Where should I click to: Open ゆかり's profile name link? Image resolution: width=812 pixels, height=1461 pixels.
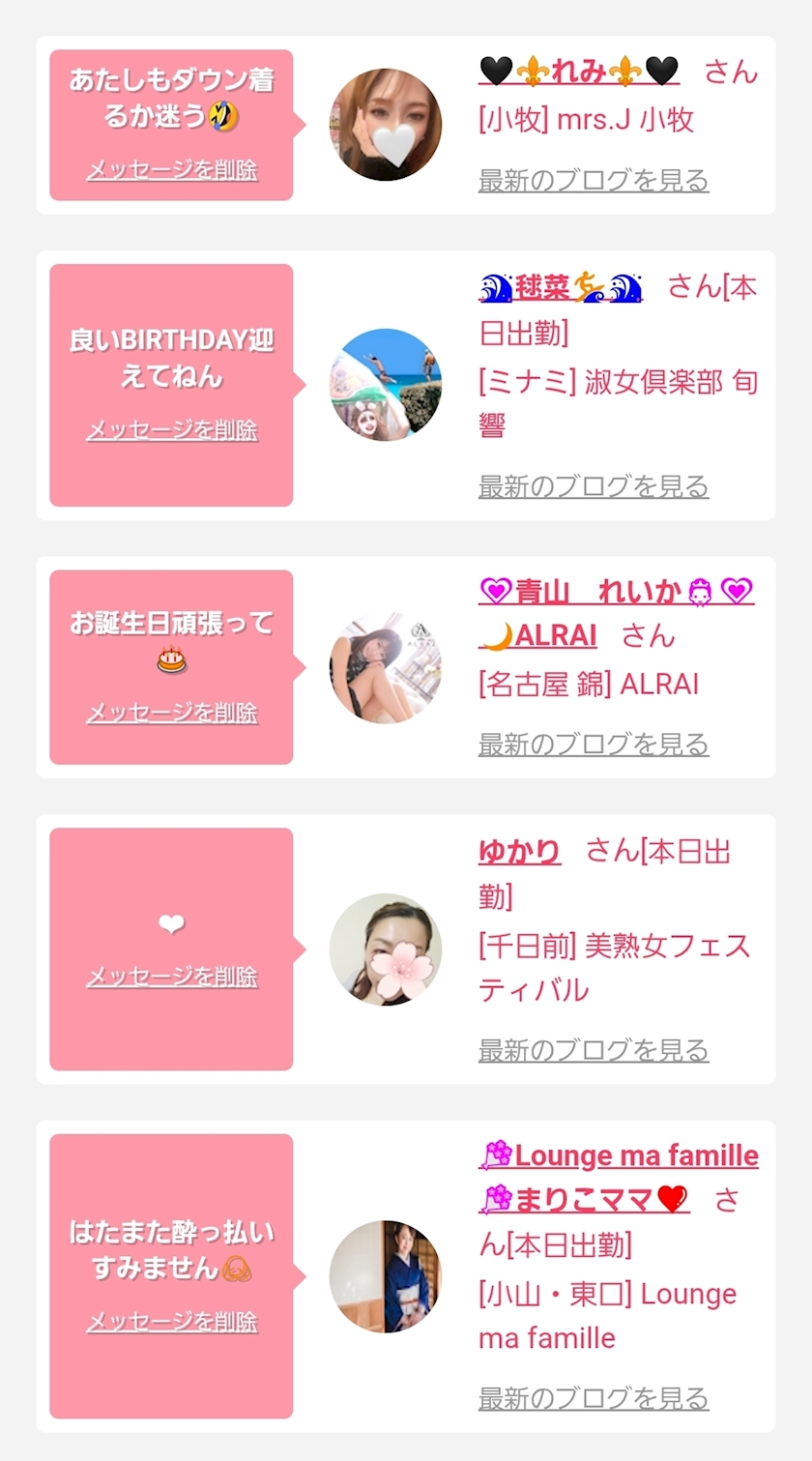[519, 852]
